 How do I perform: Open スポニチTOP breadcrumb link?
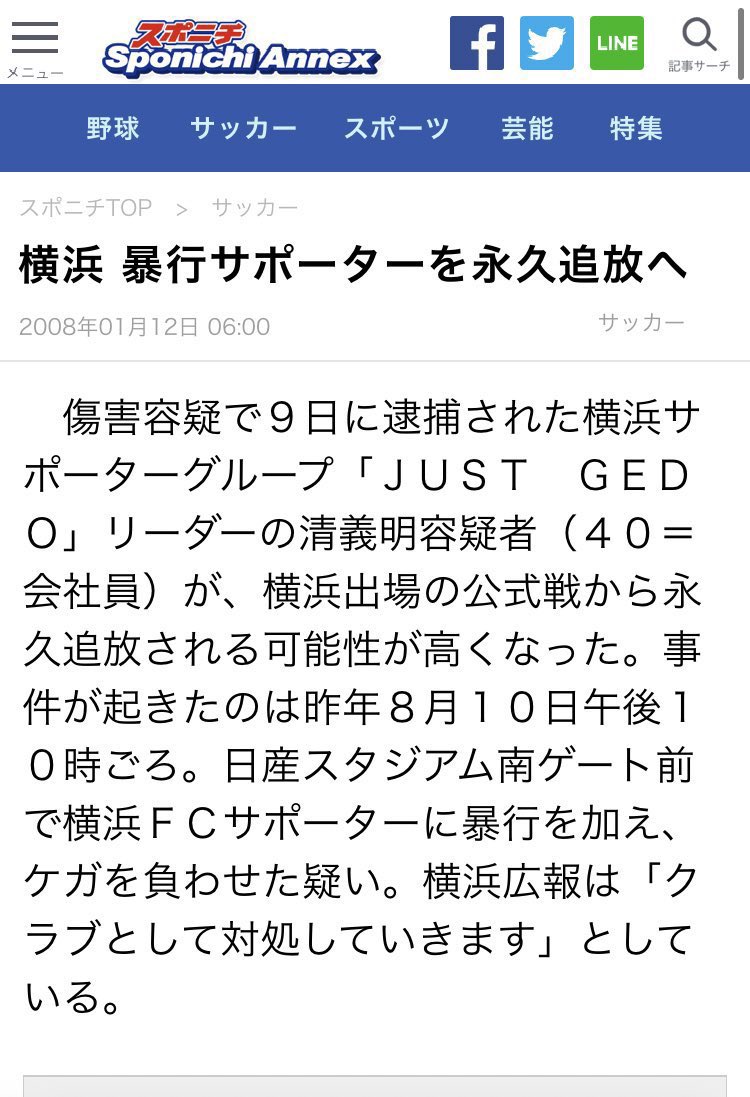click(x=86, y=208)
